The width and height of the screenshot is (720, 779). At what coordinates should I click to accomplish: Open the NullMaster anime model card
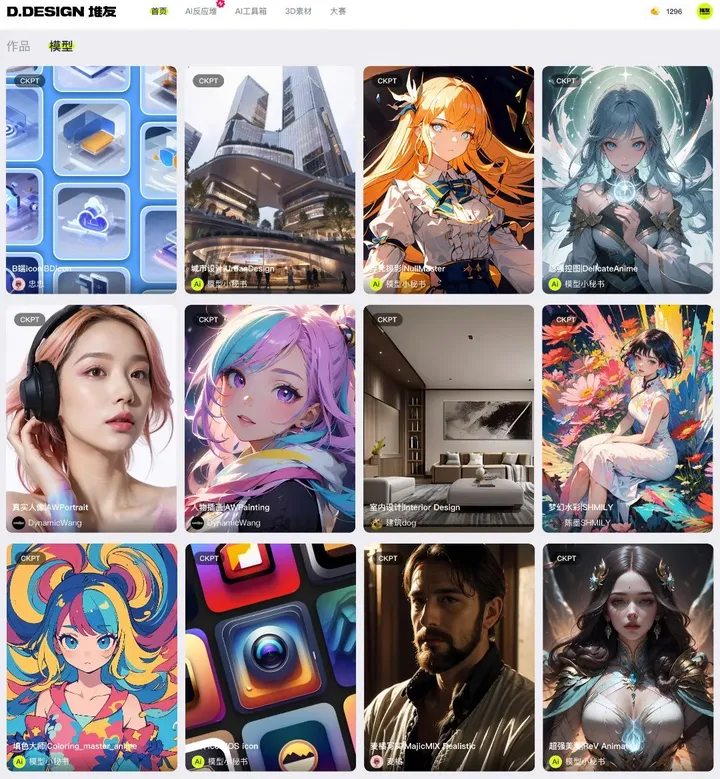point(448,180)
